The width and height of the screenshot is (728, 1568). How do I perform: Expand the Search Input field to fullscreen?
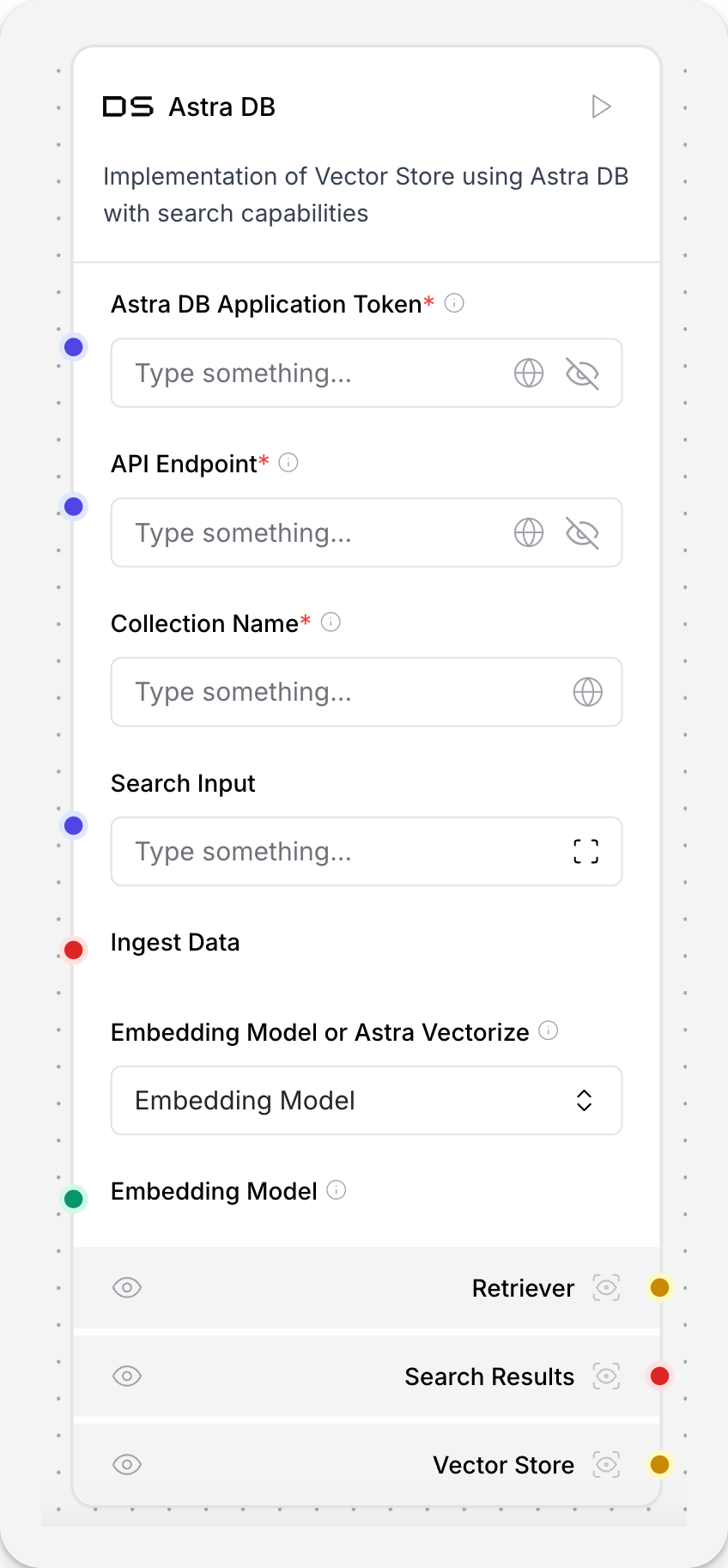tap(586, 851)
